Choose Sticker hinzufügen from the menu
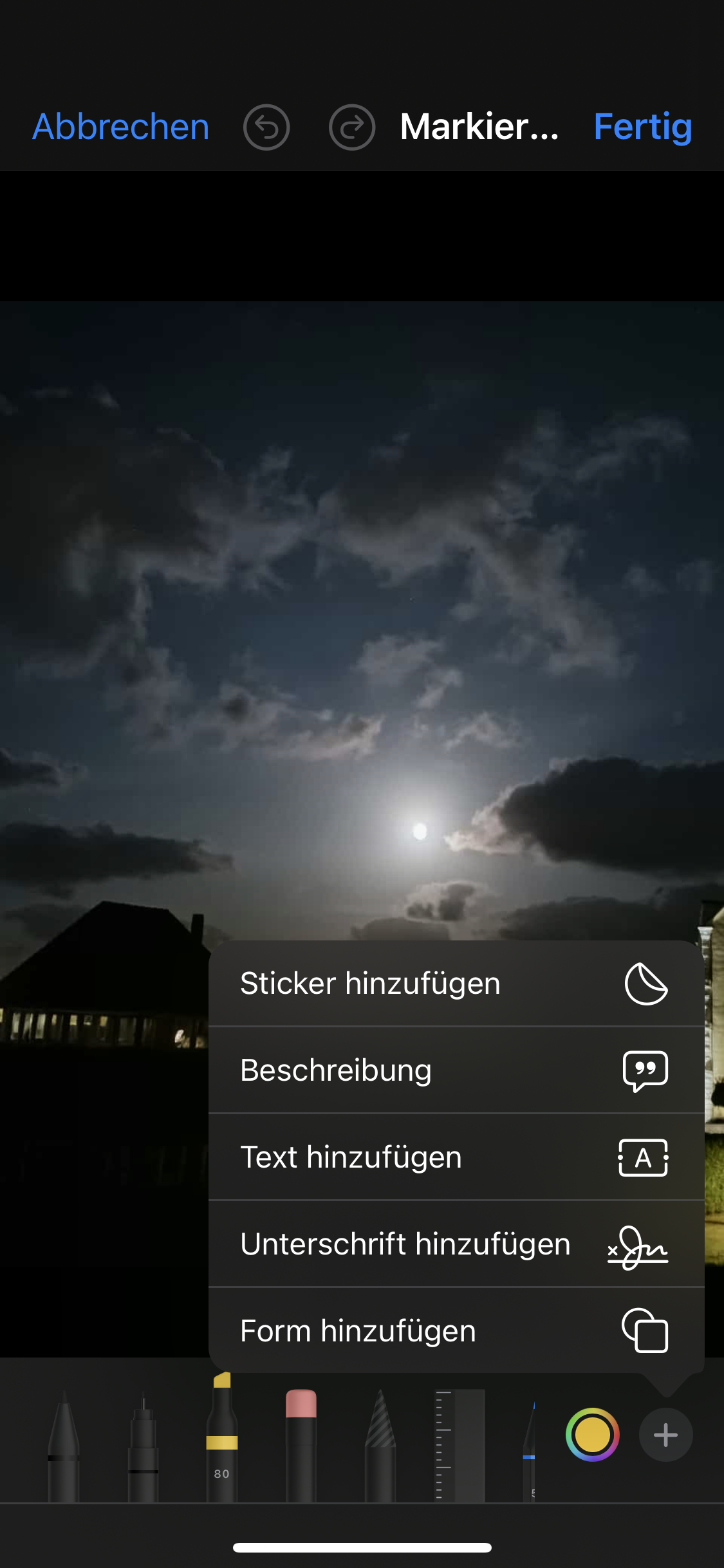 456,984
